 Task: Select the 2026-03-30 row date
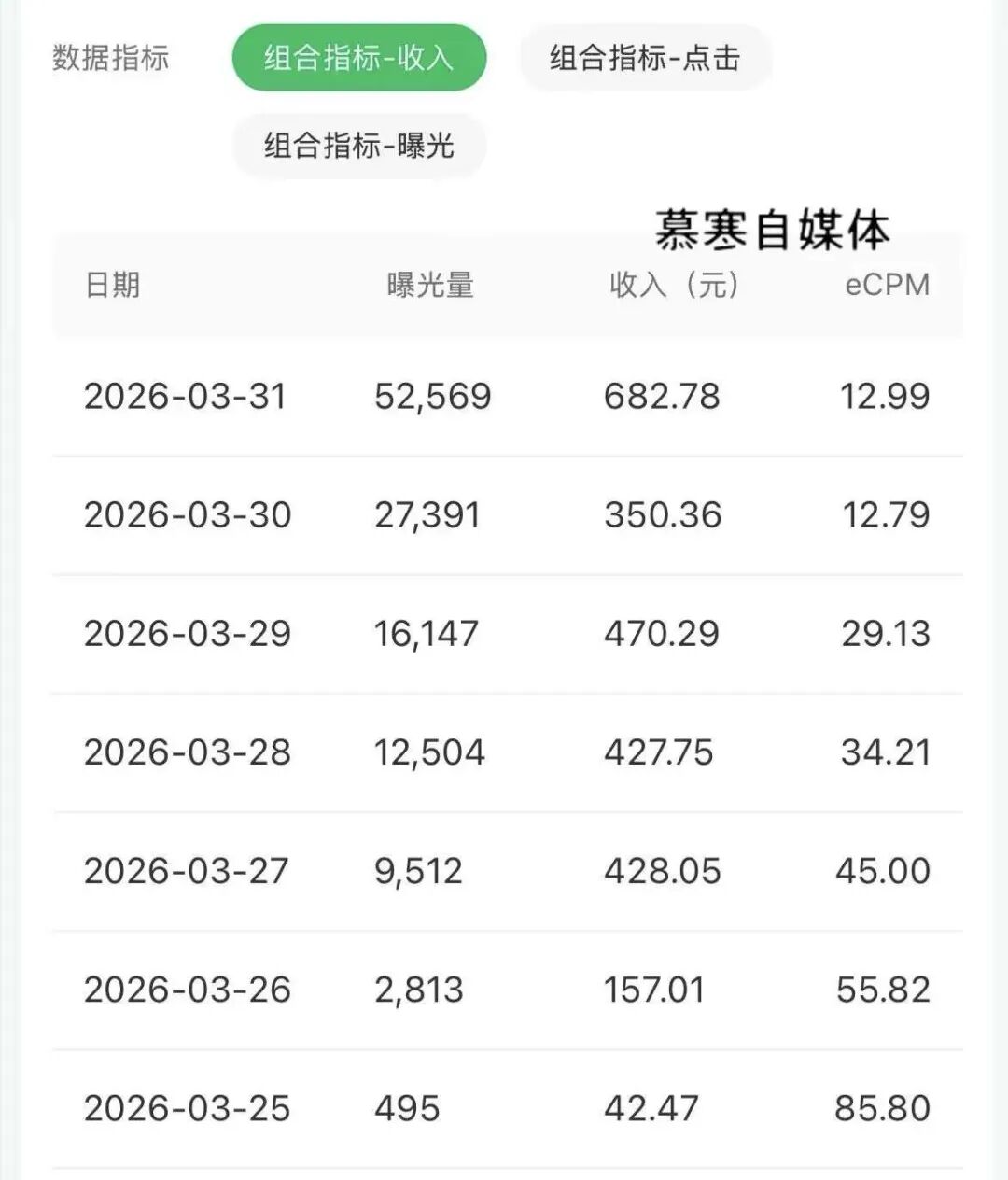point(187,514)
